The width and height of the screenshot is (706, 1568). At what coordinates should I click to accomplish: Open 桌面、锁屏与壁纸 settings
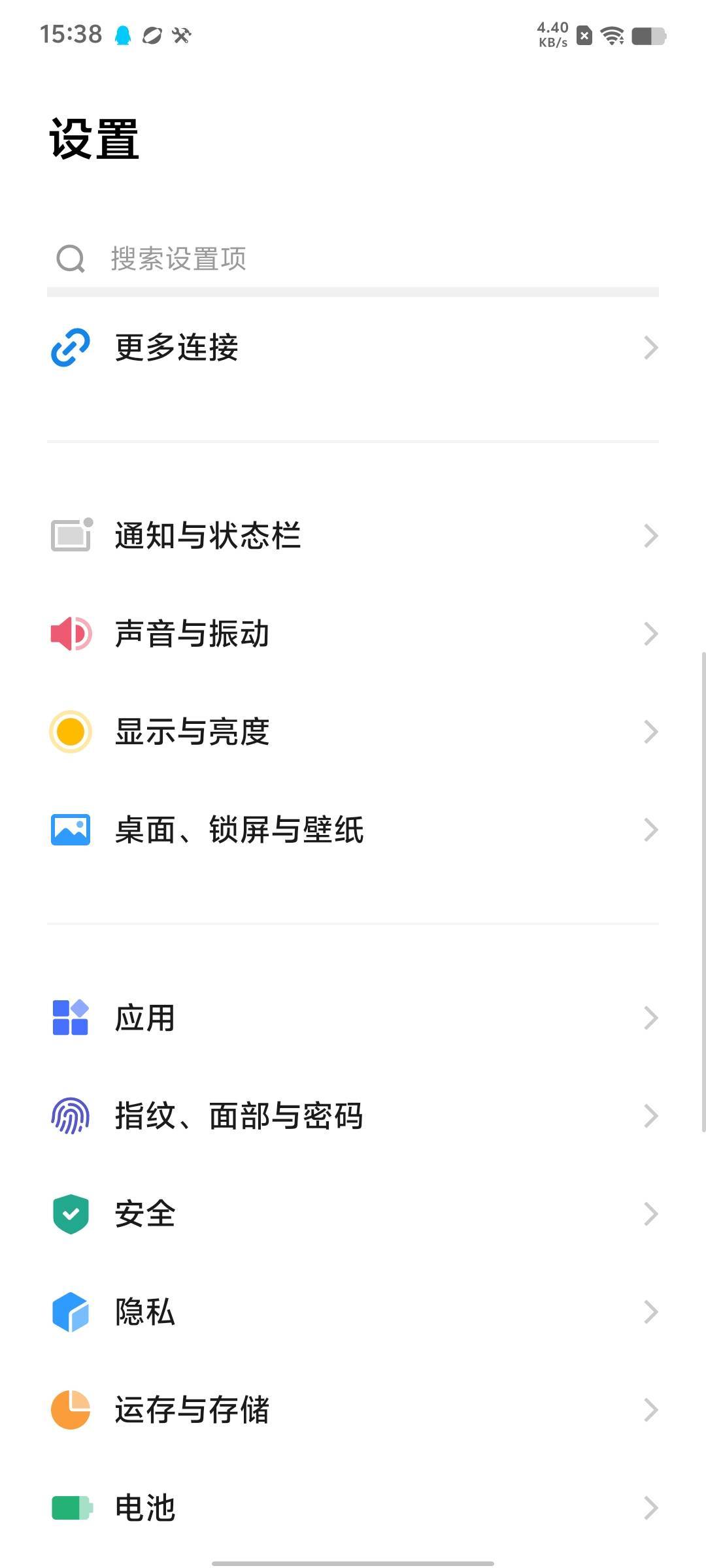(x=353, y=830)
